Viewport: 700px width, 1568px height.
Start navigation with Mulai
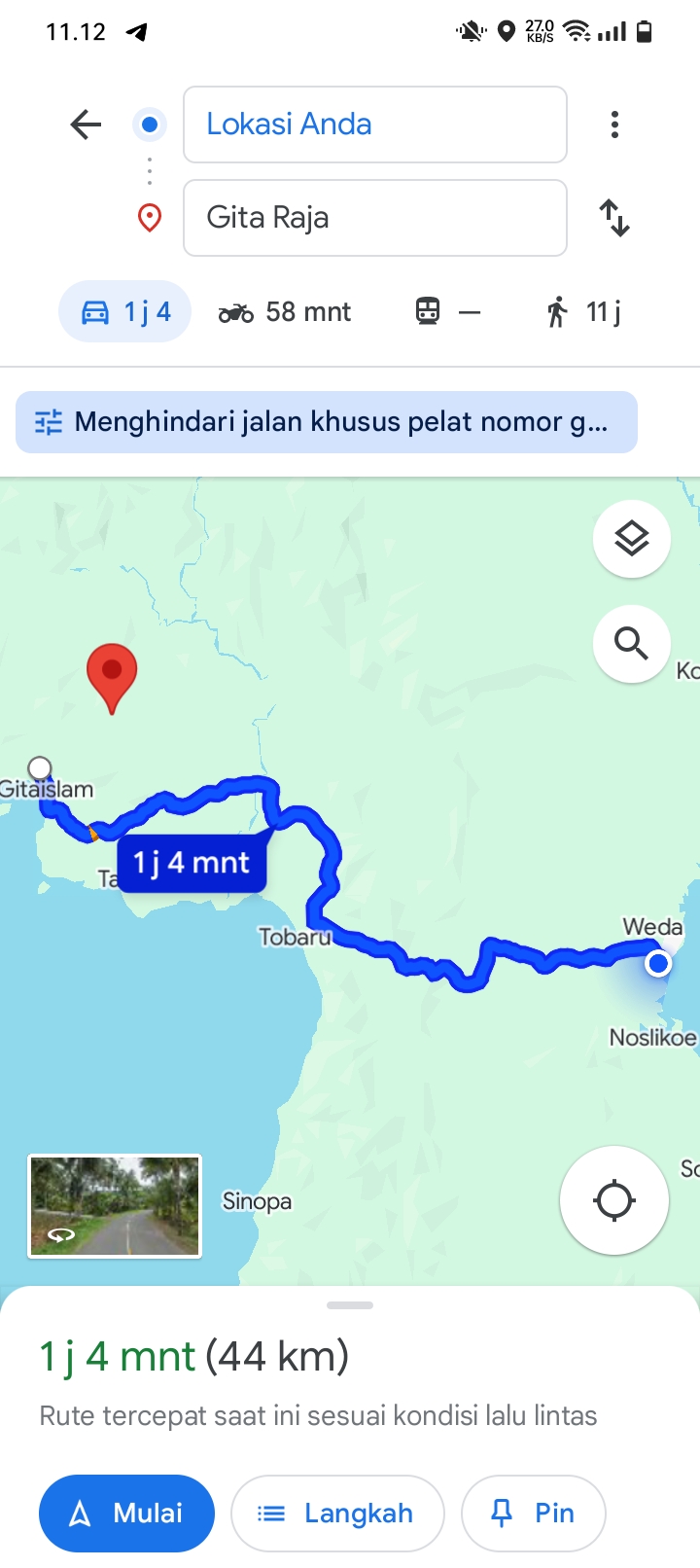pyautogui.click(x=126, y=1514)
